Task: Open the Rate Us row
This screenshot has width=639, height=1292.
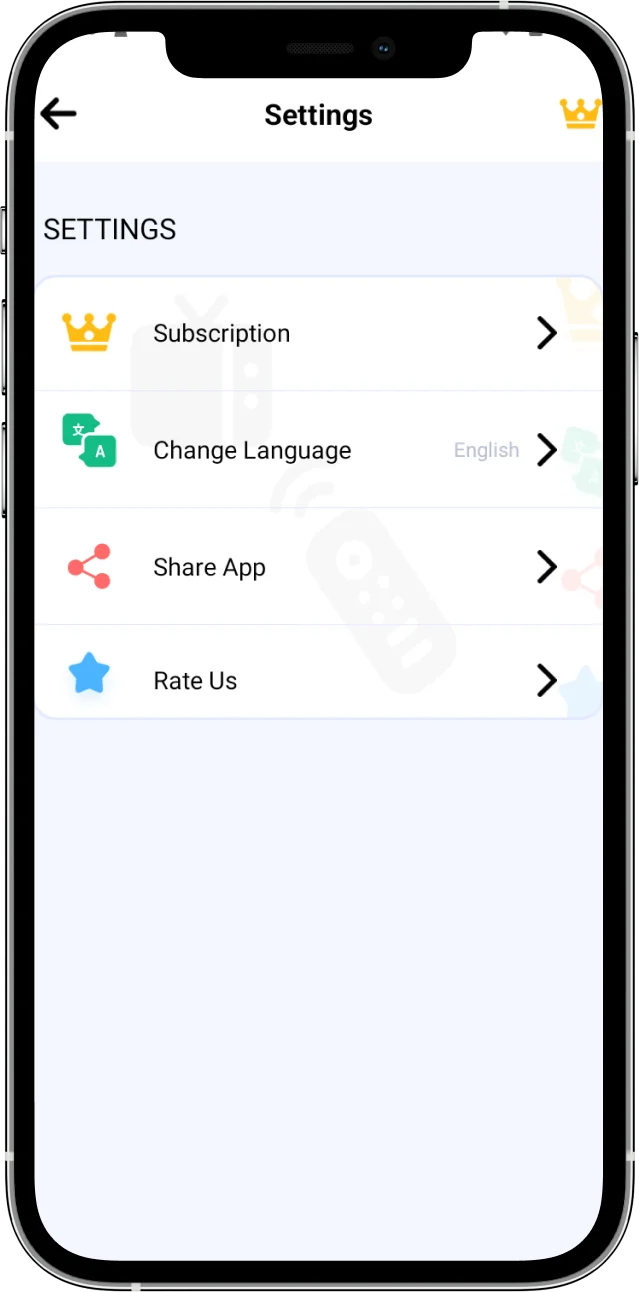Action: click(x=318, y=681)
